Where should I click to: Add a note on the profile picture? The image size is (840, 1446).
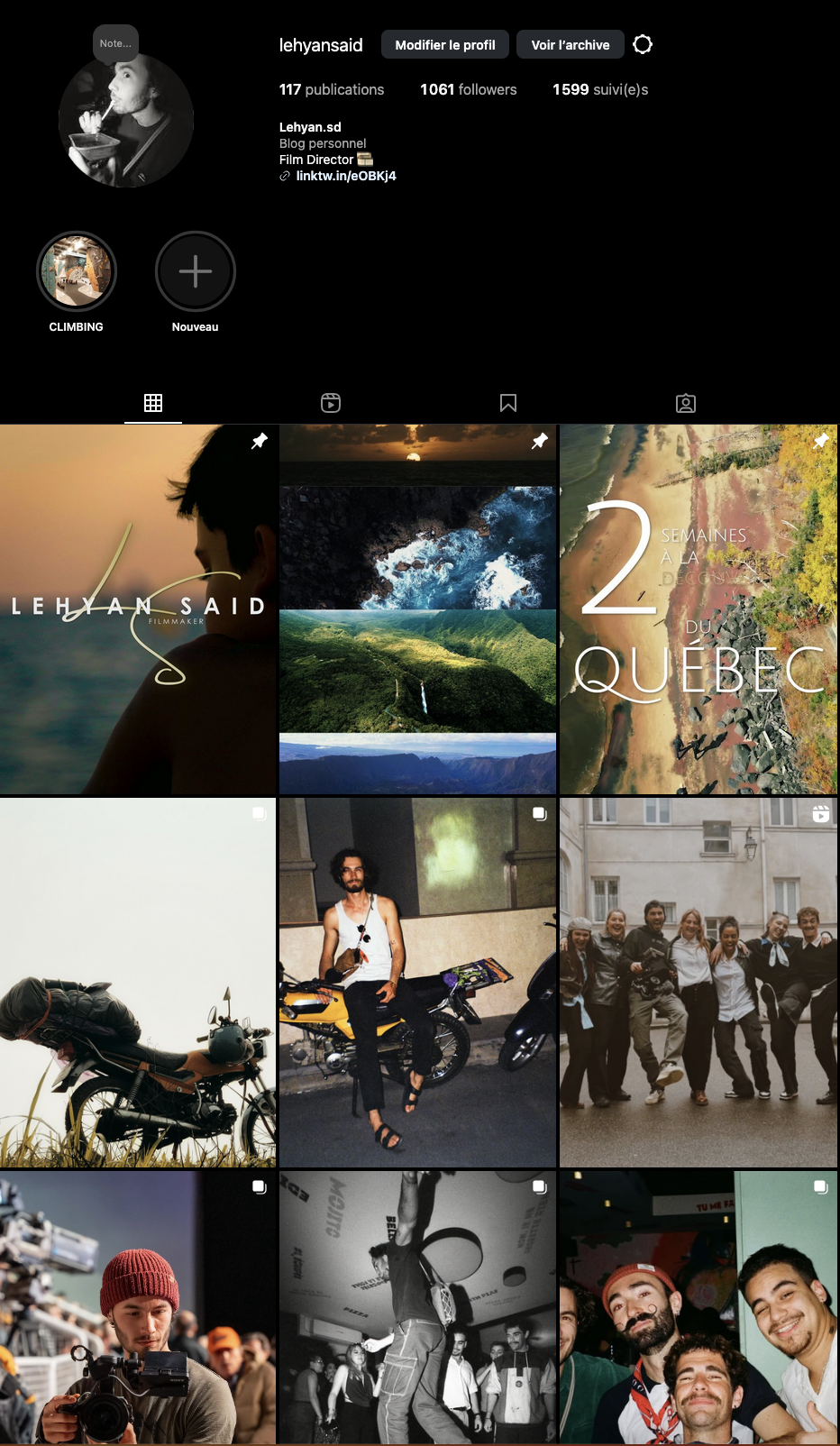[115, 43]
